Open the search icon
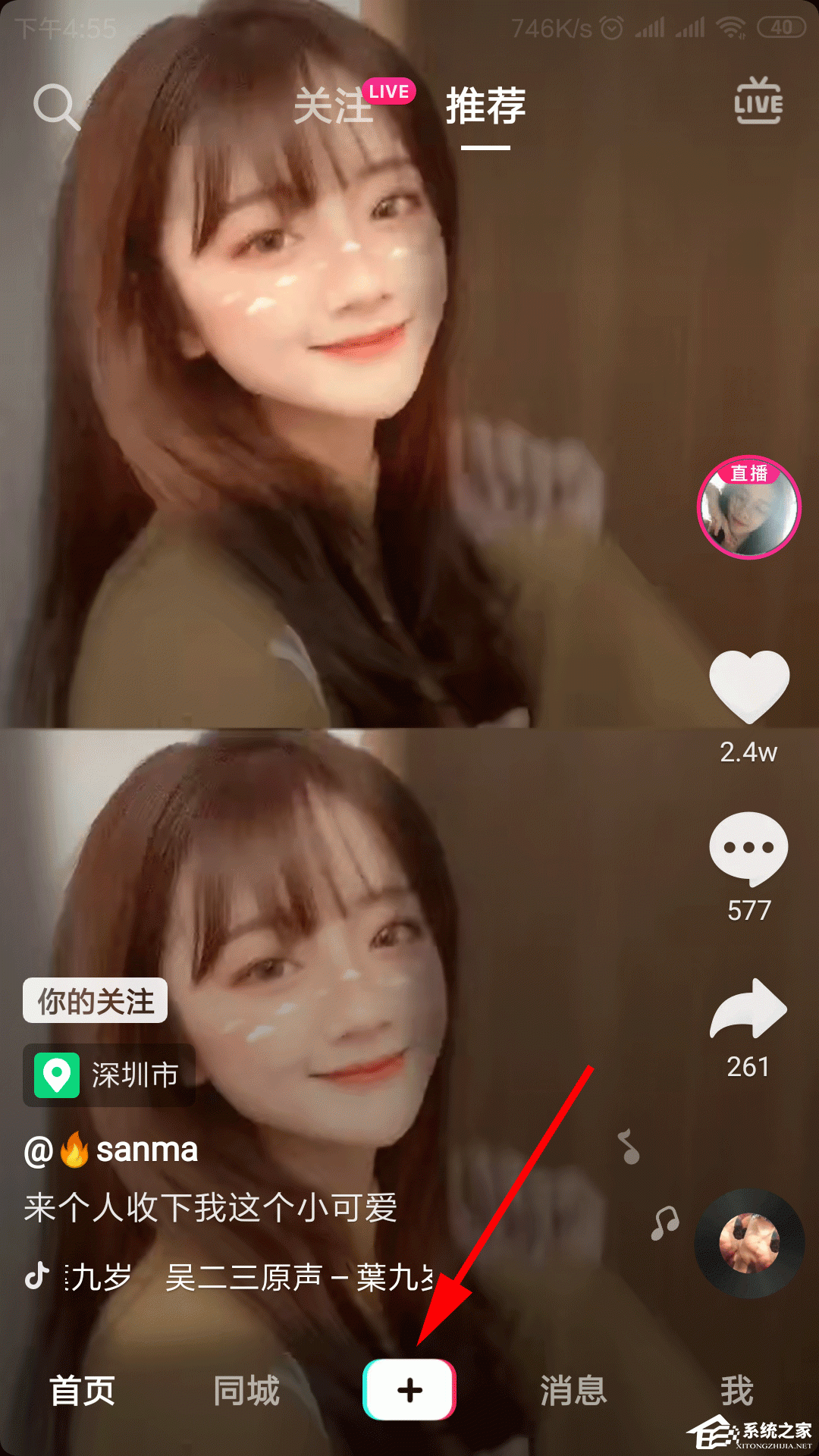The height and width of the screenshot is (1456, 819). click(x=56, y=107)
